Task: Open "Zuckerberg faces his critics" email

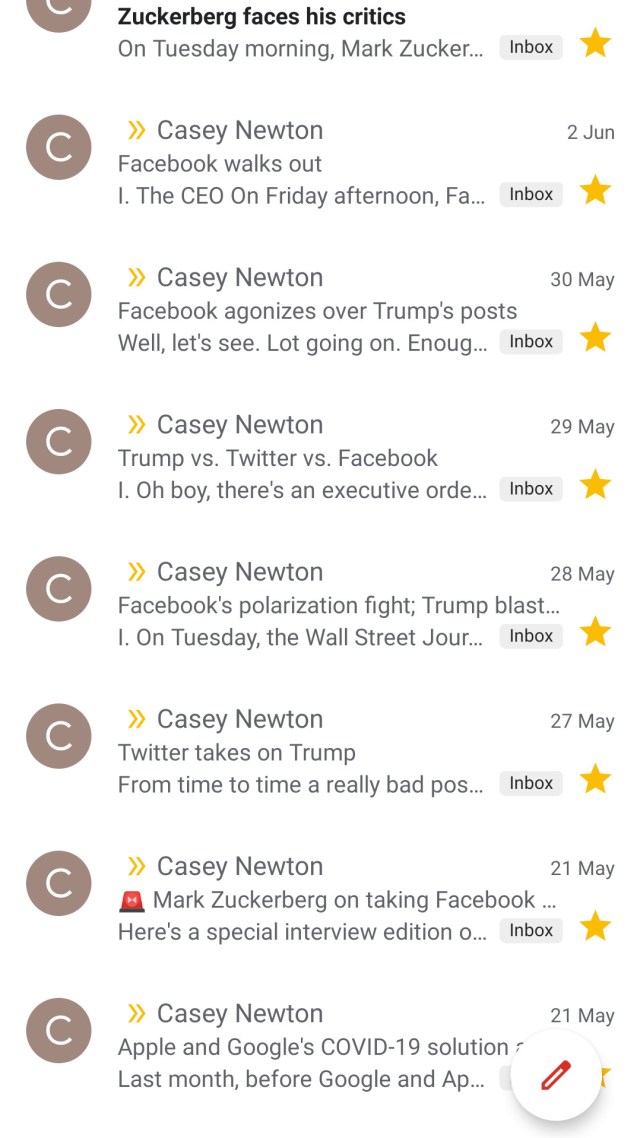Action: tap(320, 33)
